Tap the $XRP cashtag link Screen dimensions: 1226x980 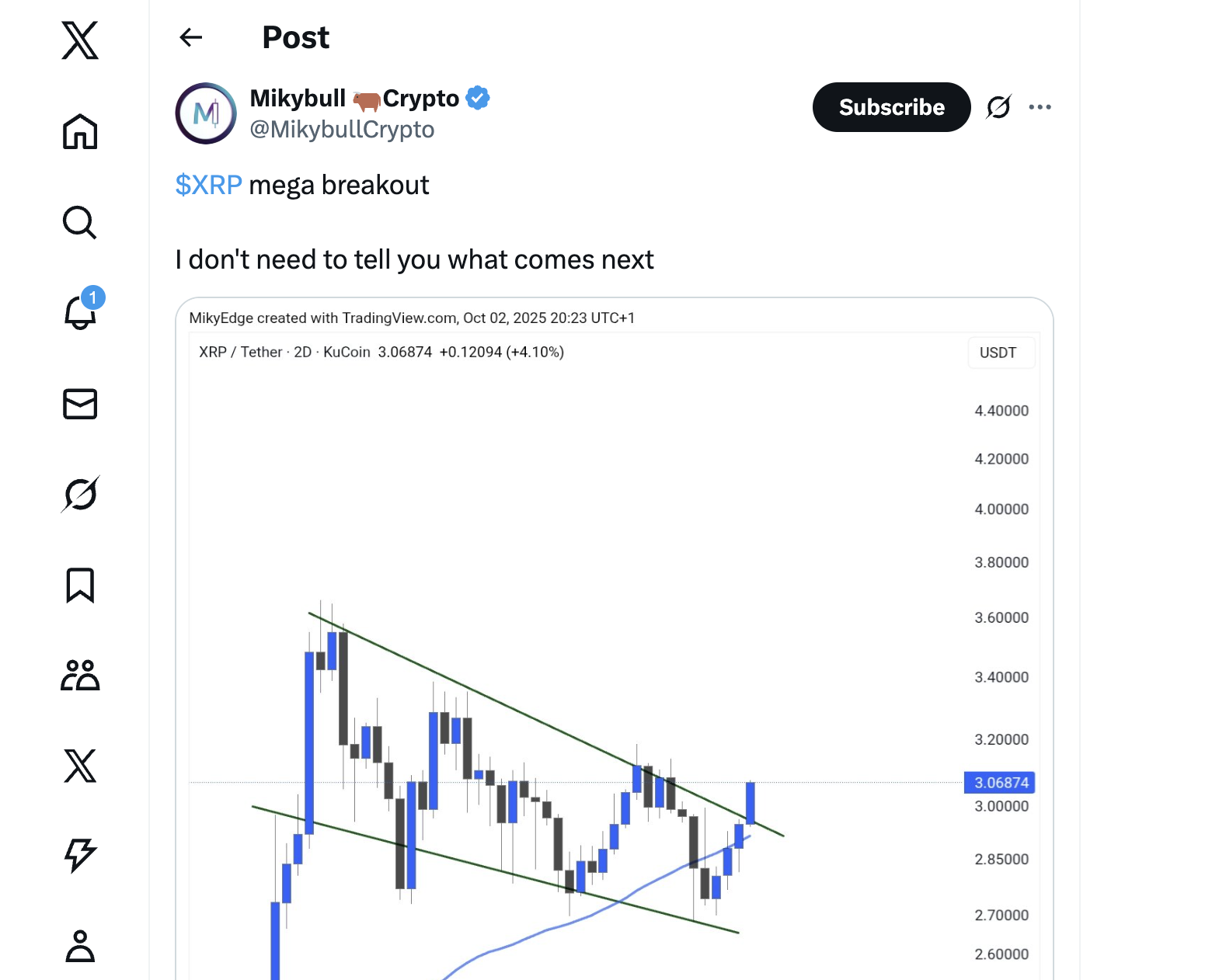(208, 185)
